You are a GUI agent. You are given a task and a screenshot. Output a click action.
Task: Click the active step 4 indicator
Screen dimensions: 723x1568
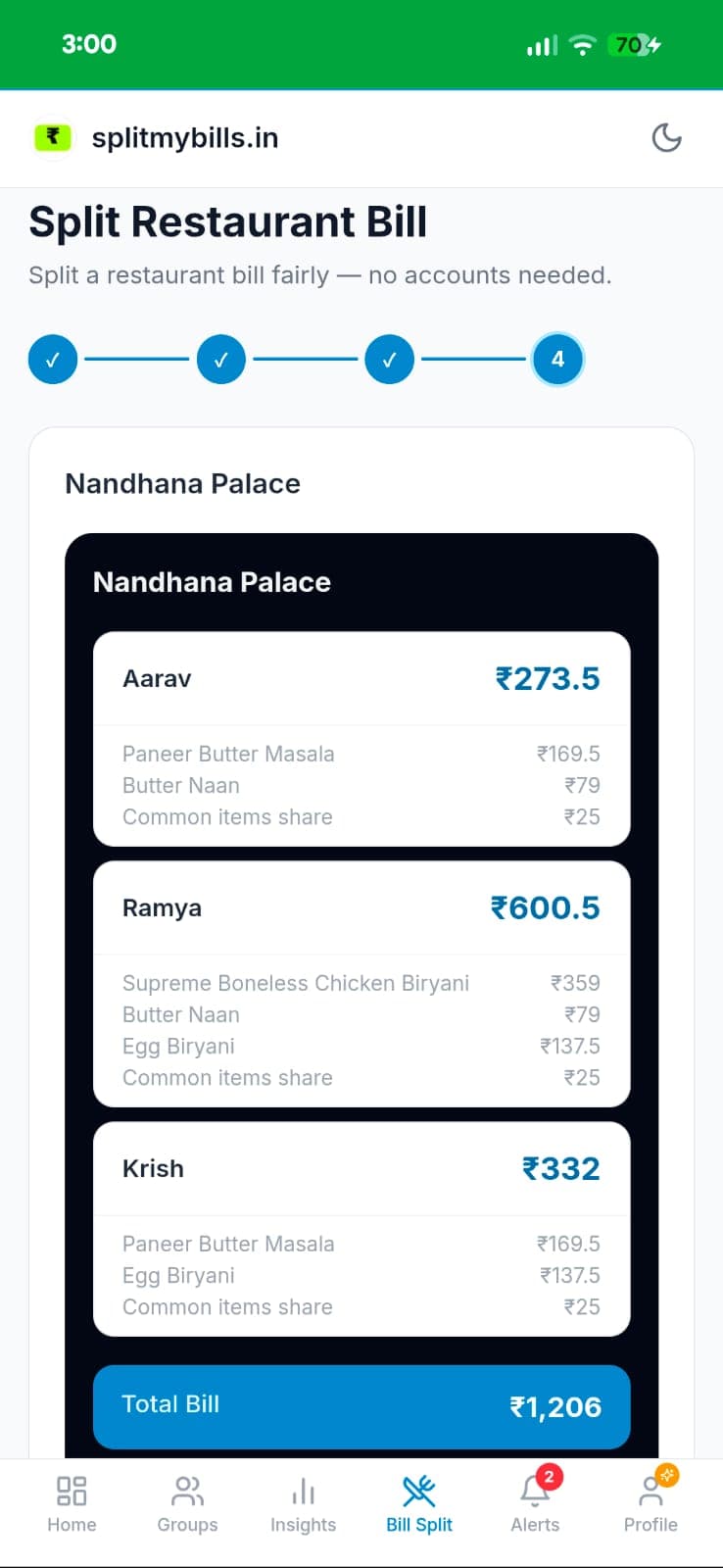click(557, 360)
